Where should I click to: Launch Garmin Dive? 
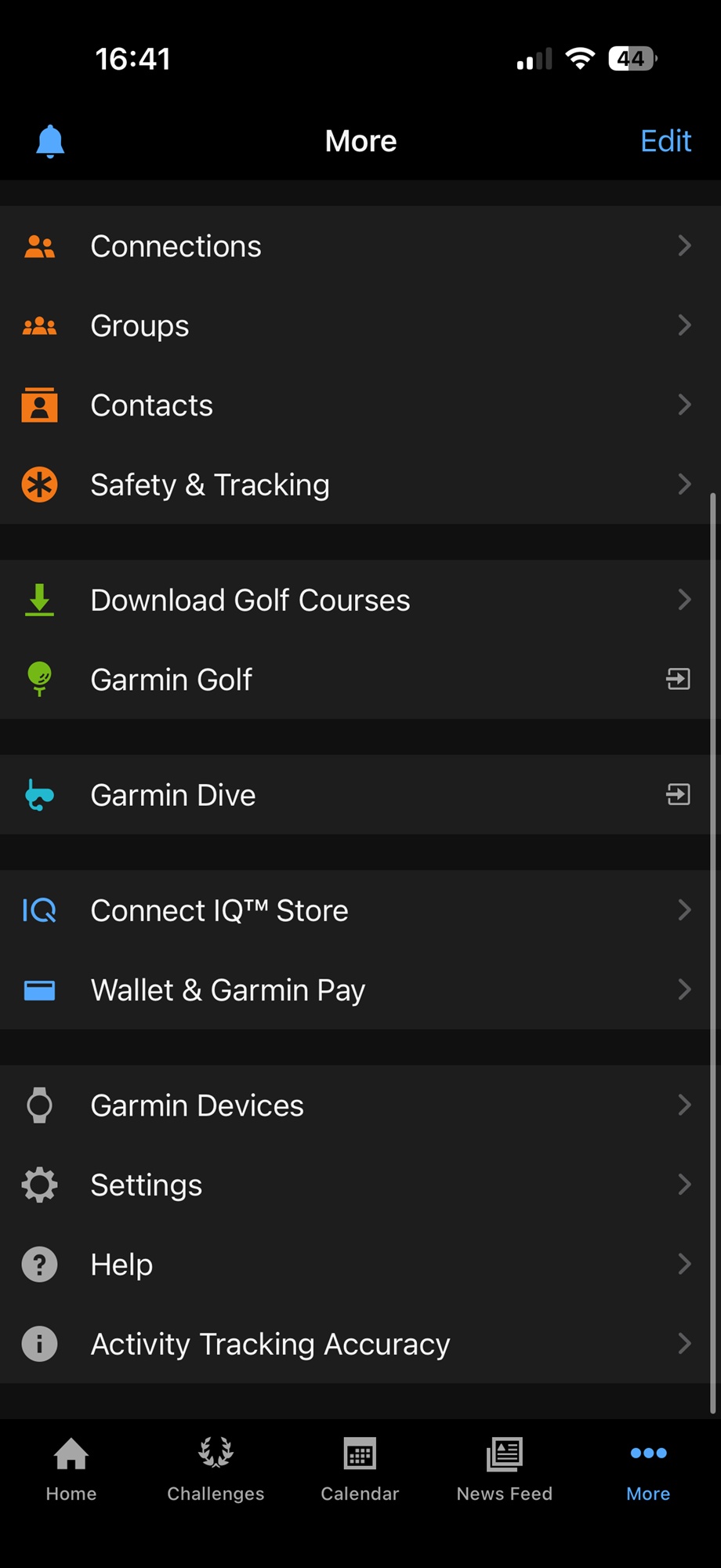point(172,795)
